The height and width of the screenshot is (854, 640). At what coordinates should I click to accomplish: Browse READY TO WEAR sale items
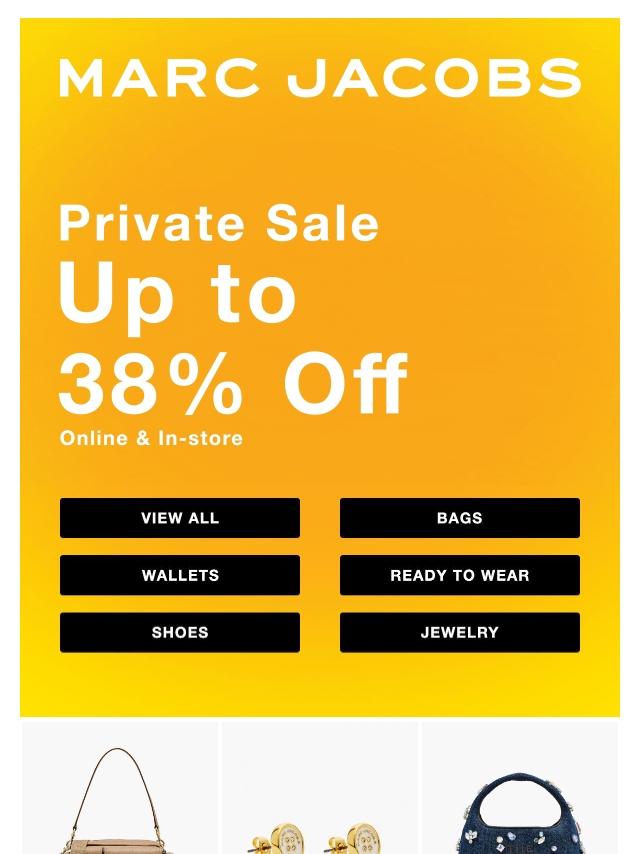tap(460, 575)
